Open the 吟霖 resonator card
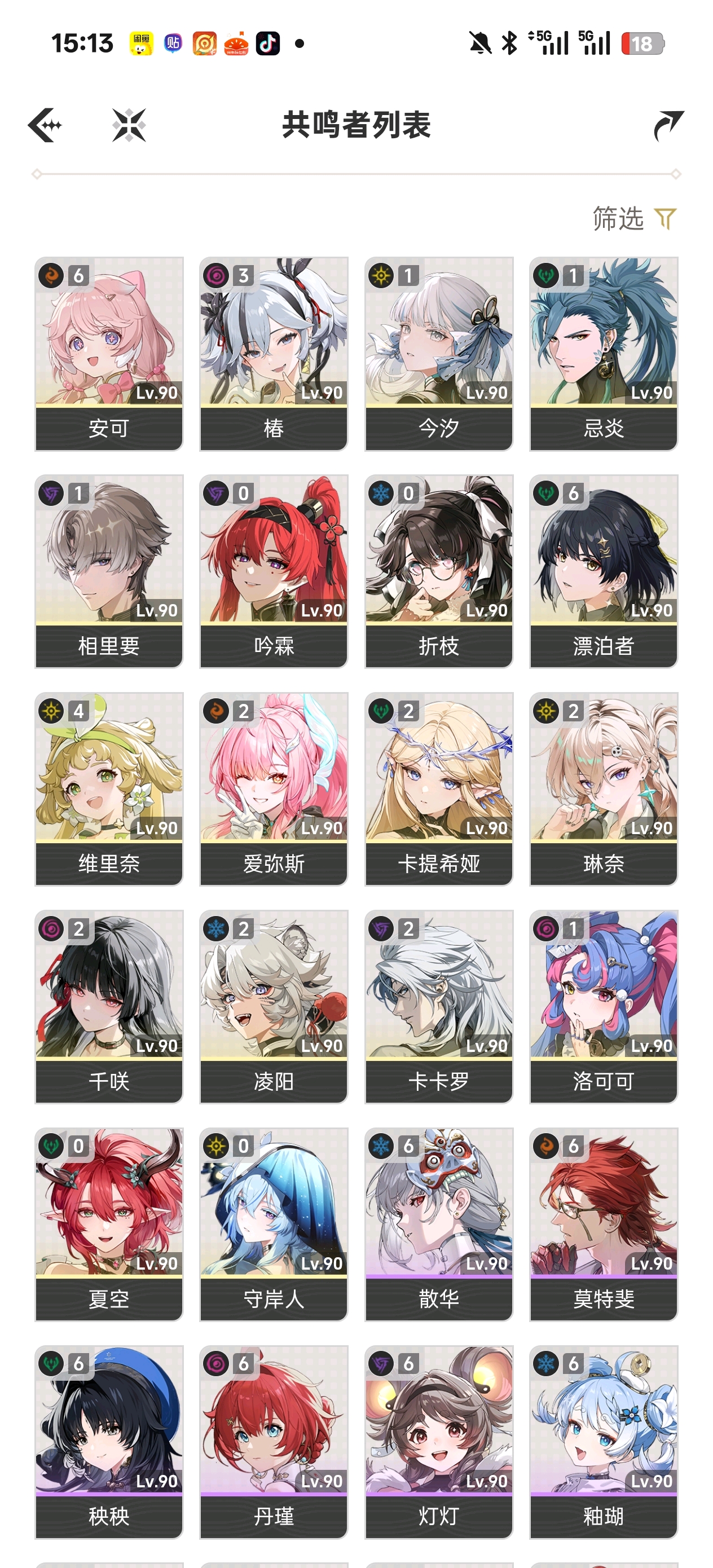The image size is (713, 1568). click(x=274, y=571)
